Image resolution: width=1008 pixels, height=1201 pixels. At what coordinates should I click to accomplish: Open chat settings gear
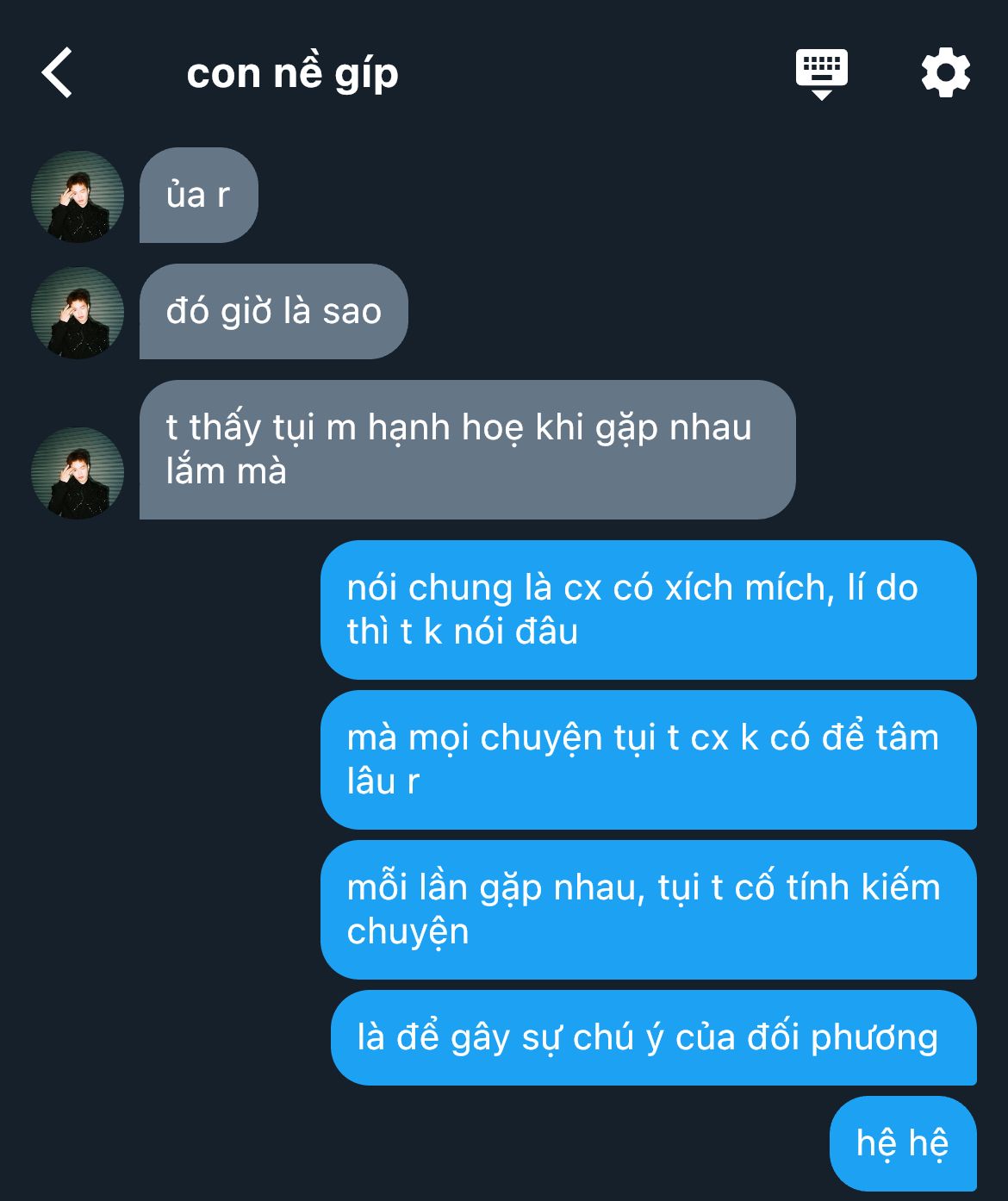tap(945, 73)
